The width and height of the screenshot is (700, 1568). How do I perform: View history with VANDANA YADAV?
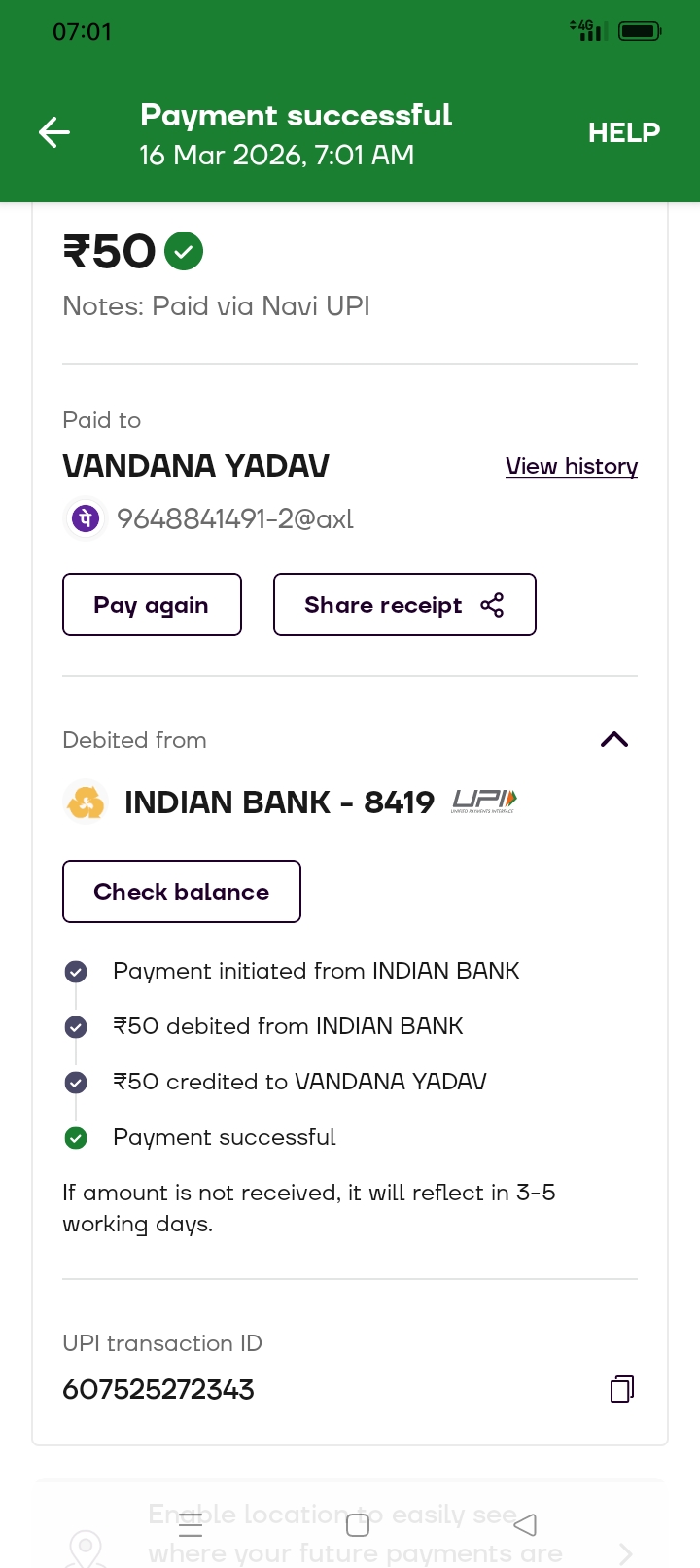(571, 467)
